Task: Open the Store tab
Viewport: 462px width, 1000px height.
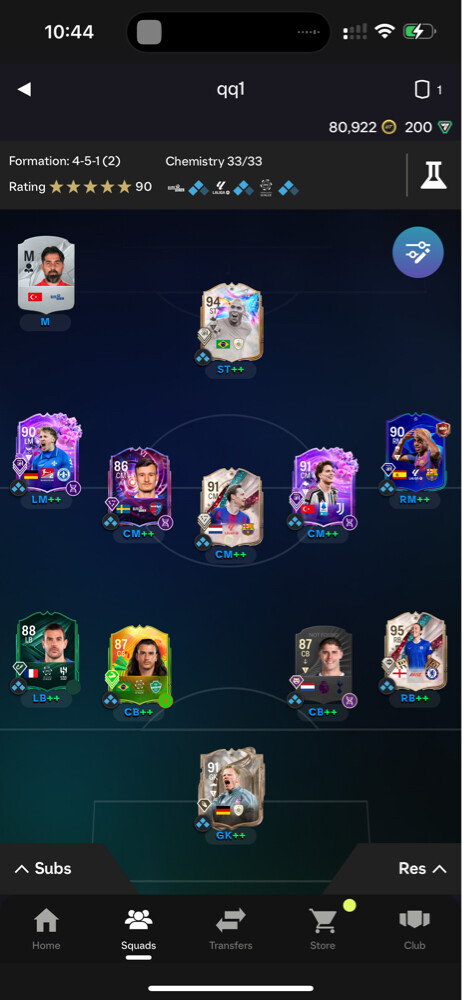Action: 322,929
